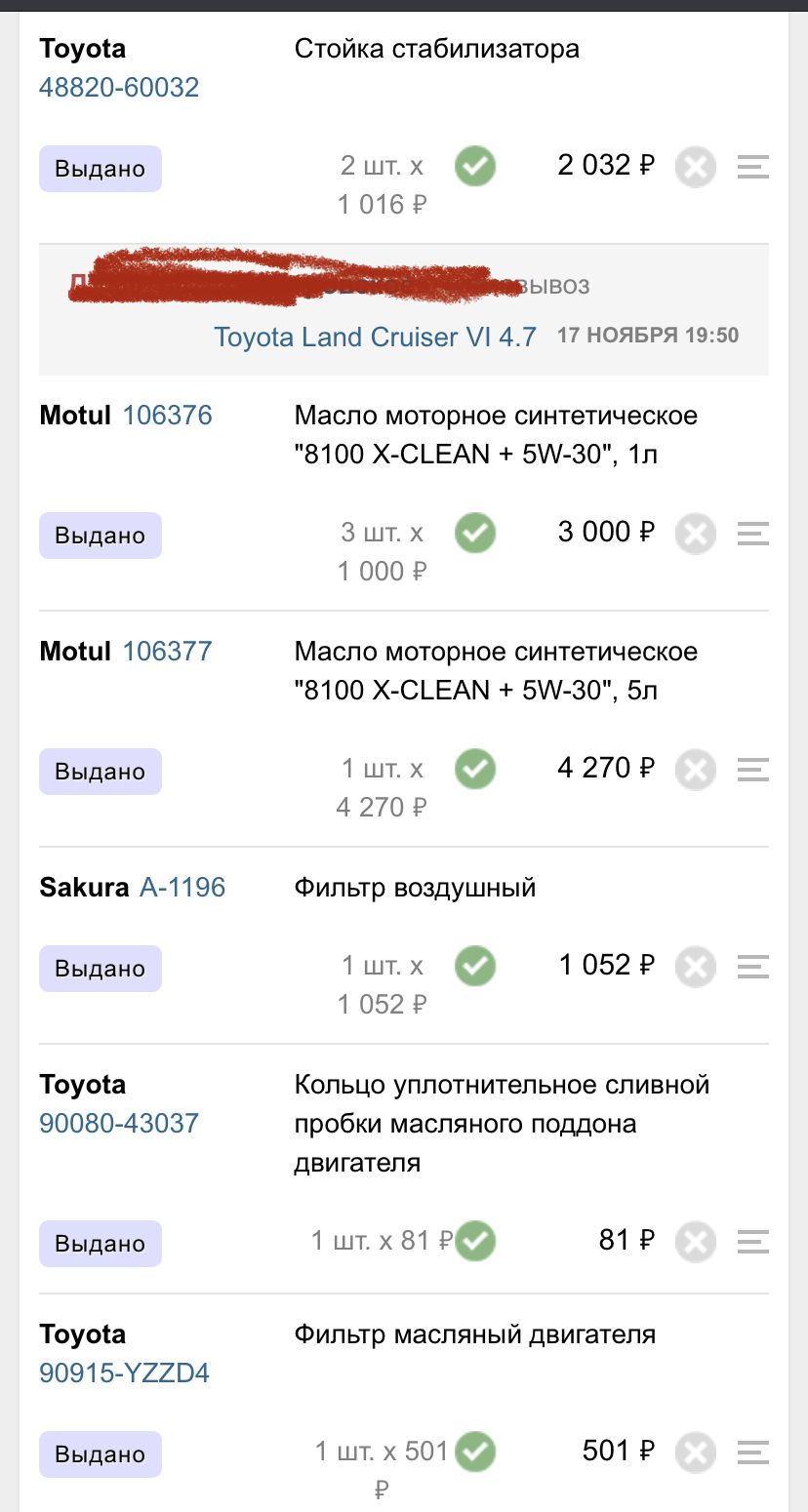The image size is (808, 1512).
Task: Click the green checkmark on the oil filter row
Action: (474, 1452)
